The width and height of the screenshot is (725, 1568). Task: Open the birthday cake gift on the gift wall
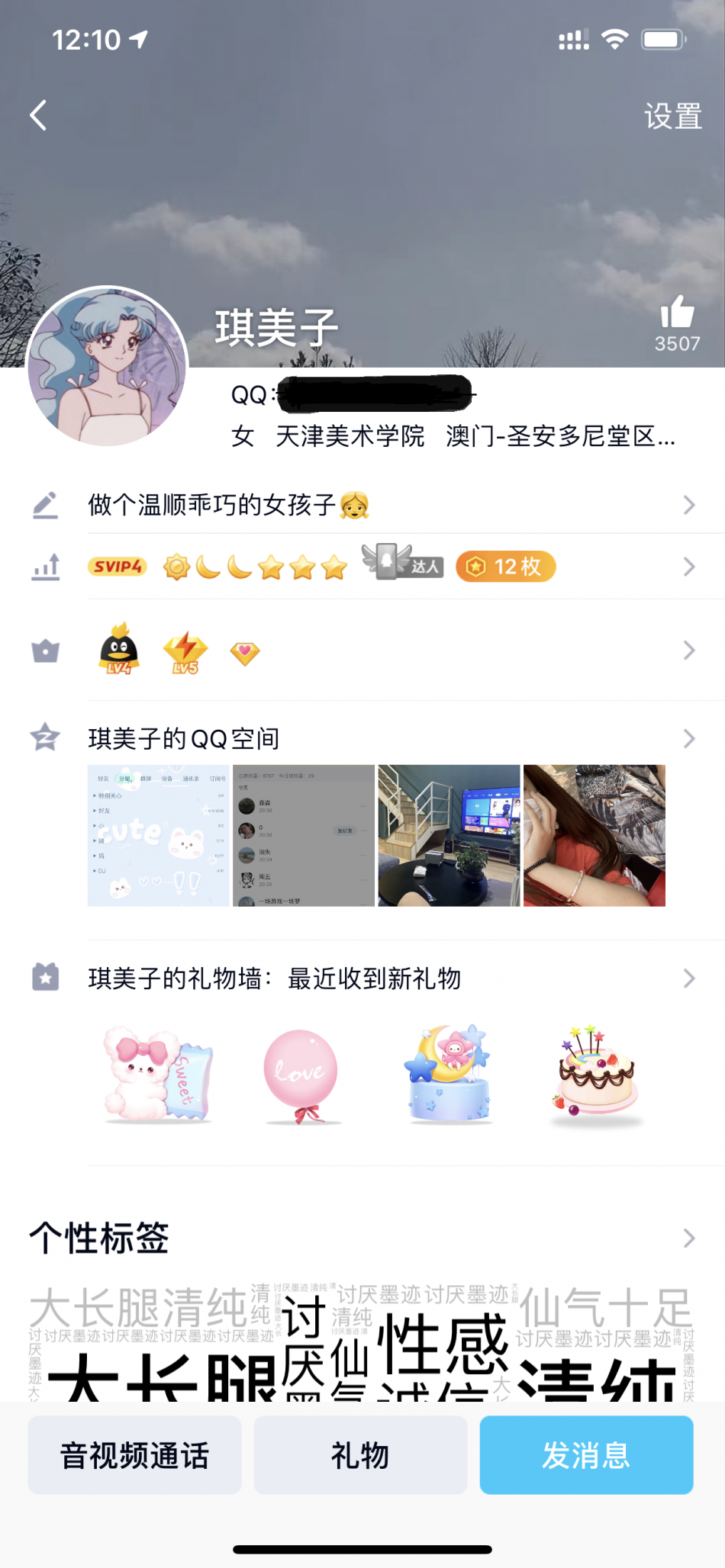(596, 1075)
